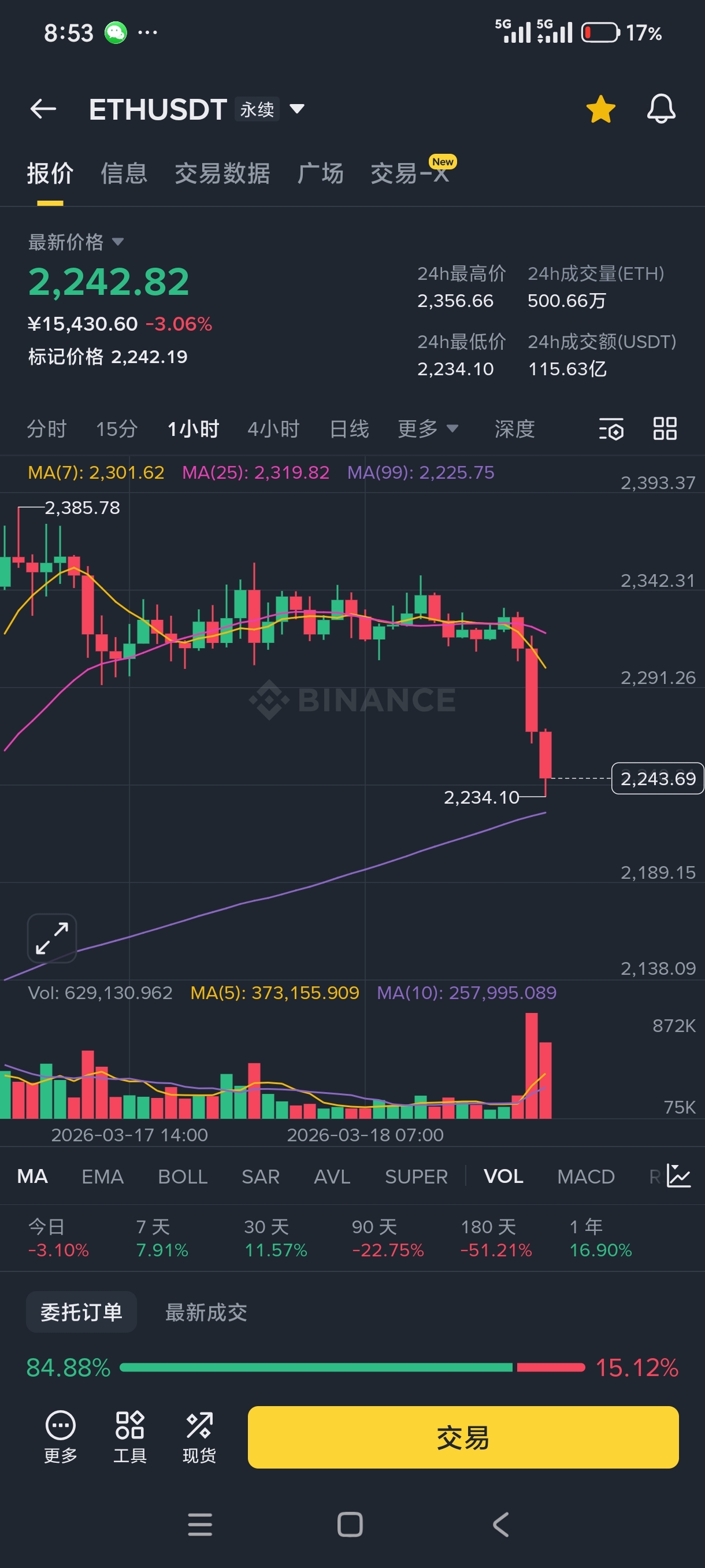Show the 深度 depth chart
705x1568 pixels.
(x=515, y=429)
